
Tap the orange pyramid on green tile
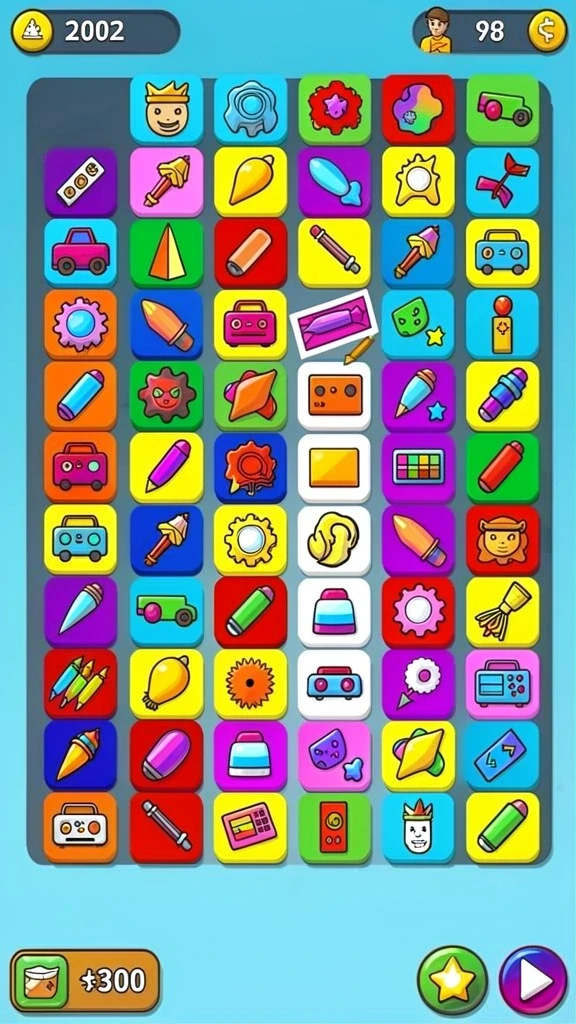[167, 253]
